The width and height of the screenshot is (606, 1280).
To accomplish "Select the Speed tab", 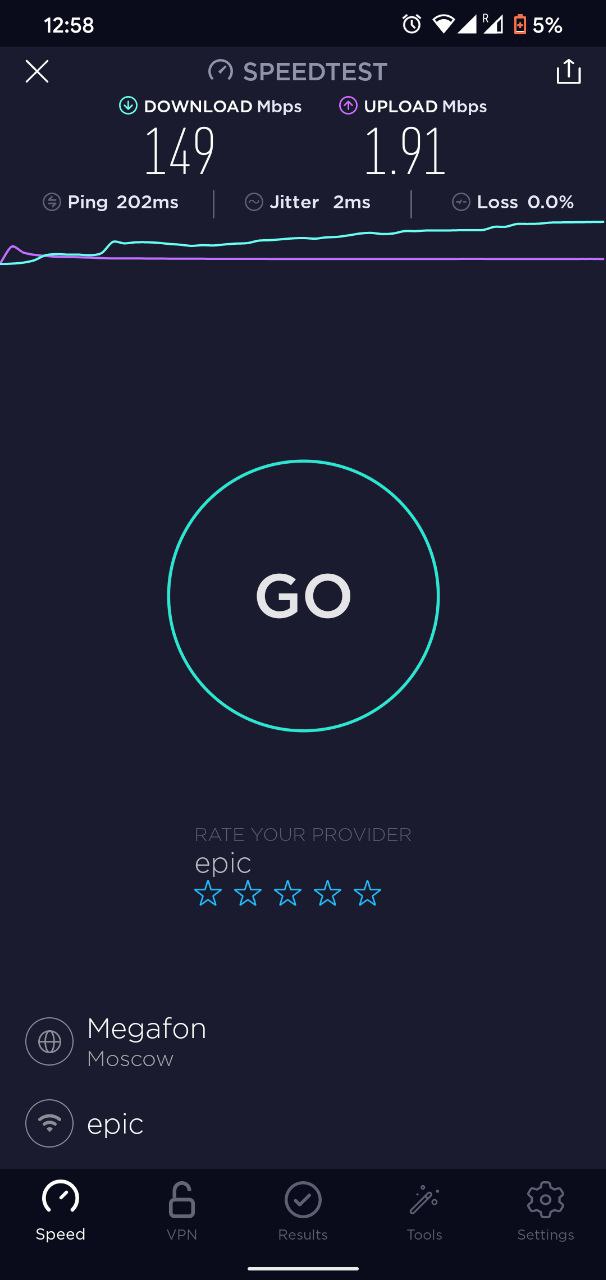I will tap(60, 1210).
